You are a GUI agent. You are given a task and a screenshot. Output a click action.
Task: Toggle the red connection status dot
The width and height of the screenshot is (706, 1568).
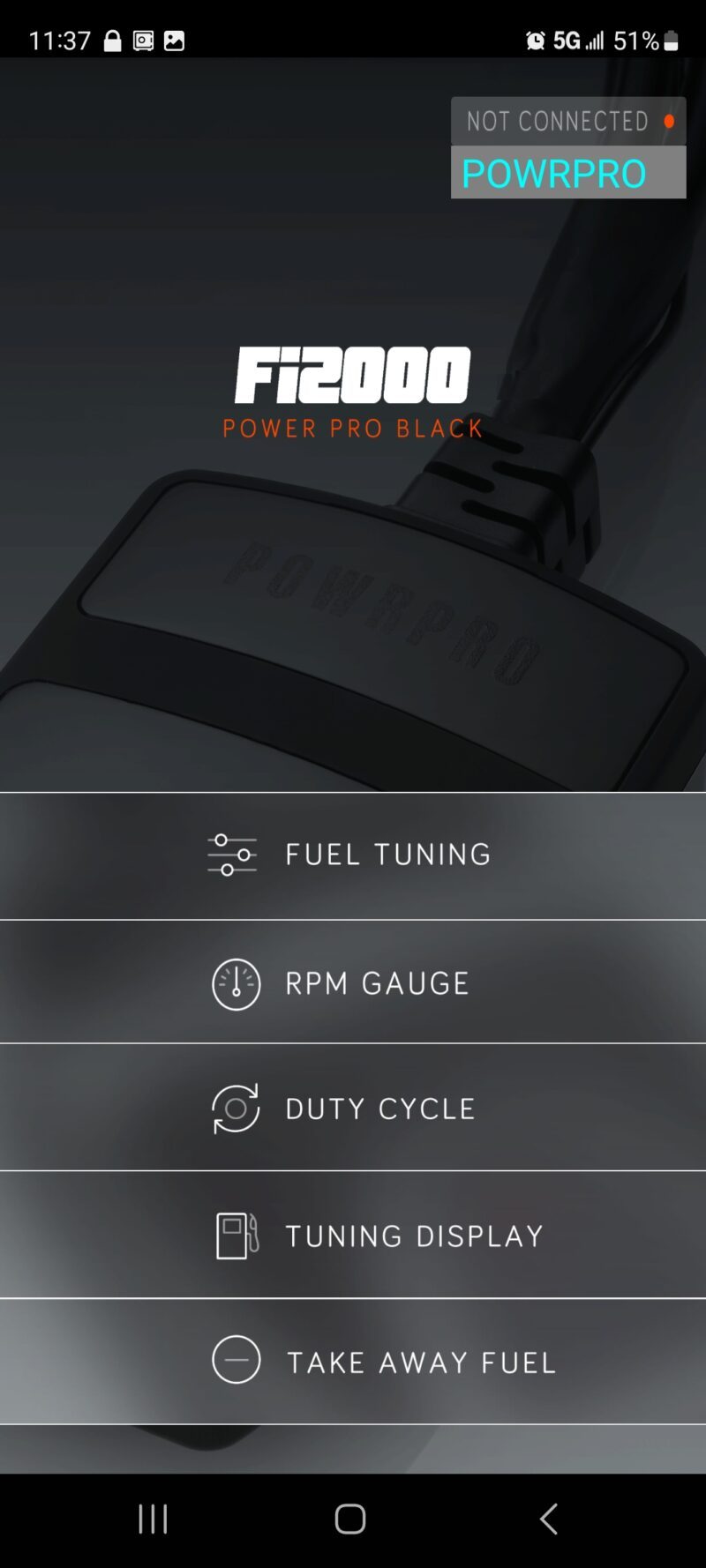pyautogui.click(x=669, y=122)
